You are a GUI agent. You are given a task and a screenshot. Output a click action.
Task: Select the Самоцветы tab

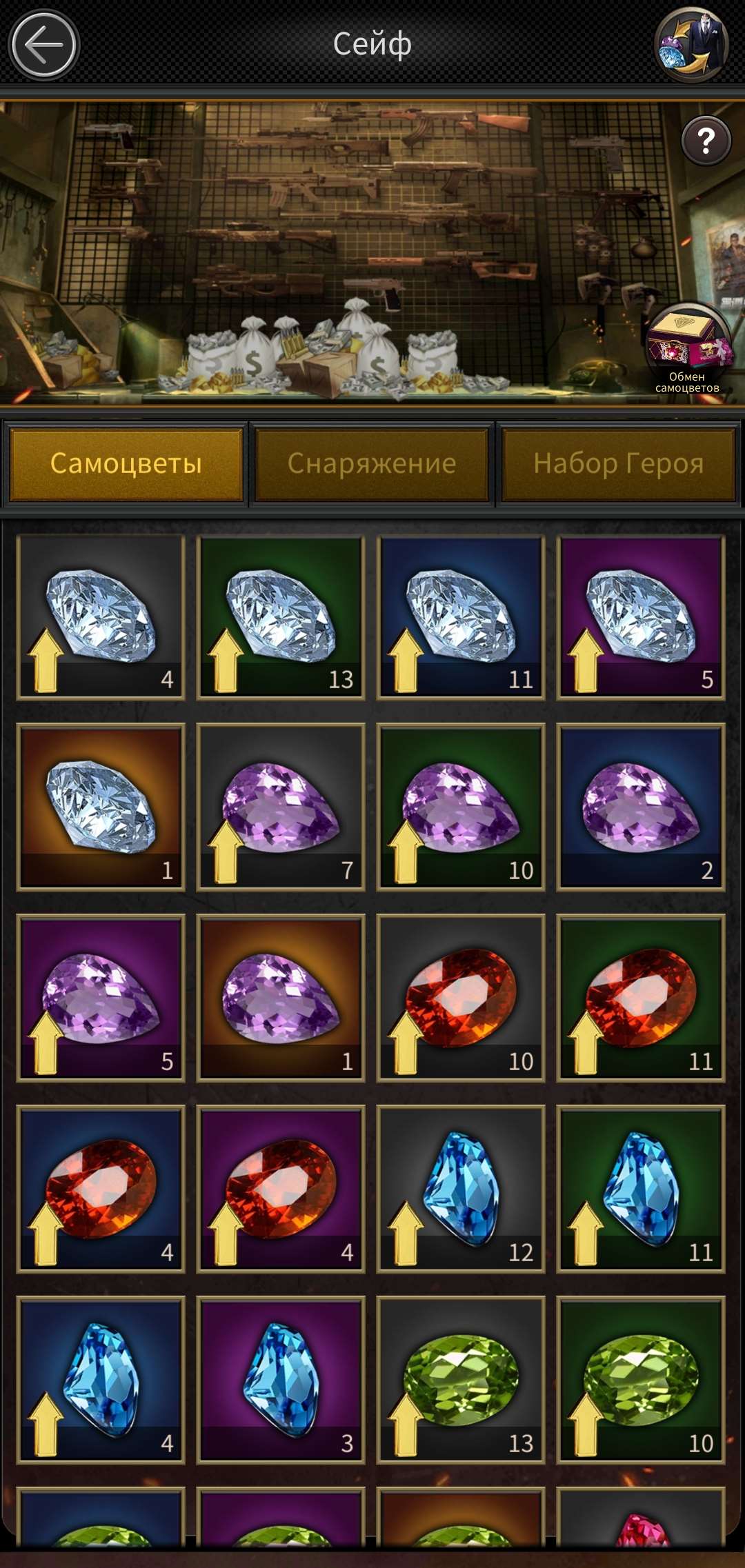click(x=126, y=464)
